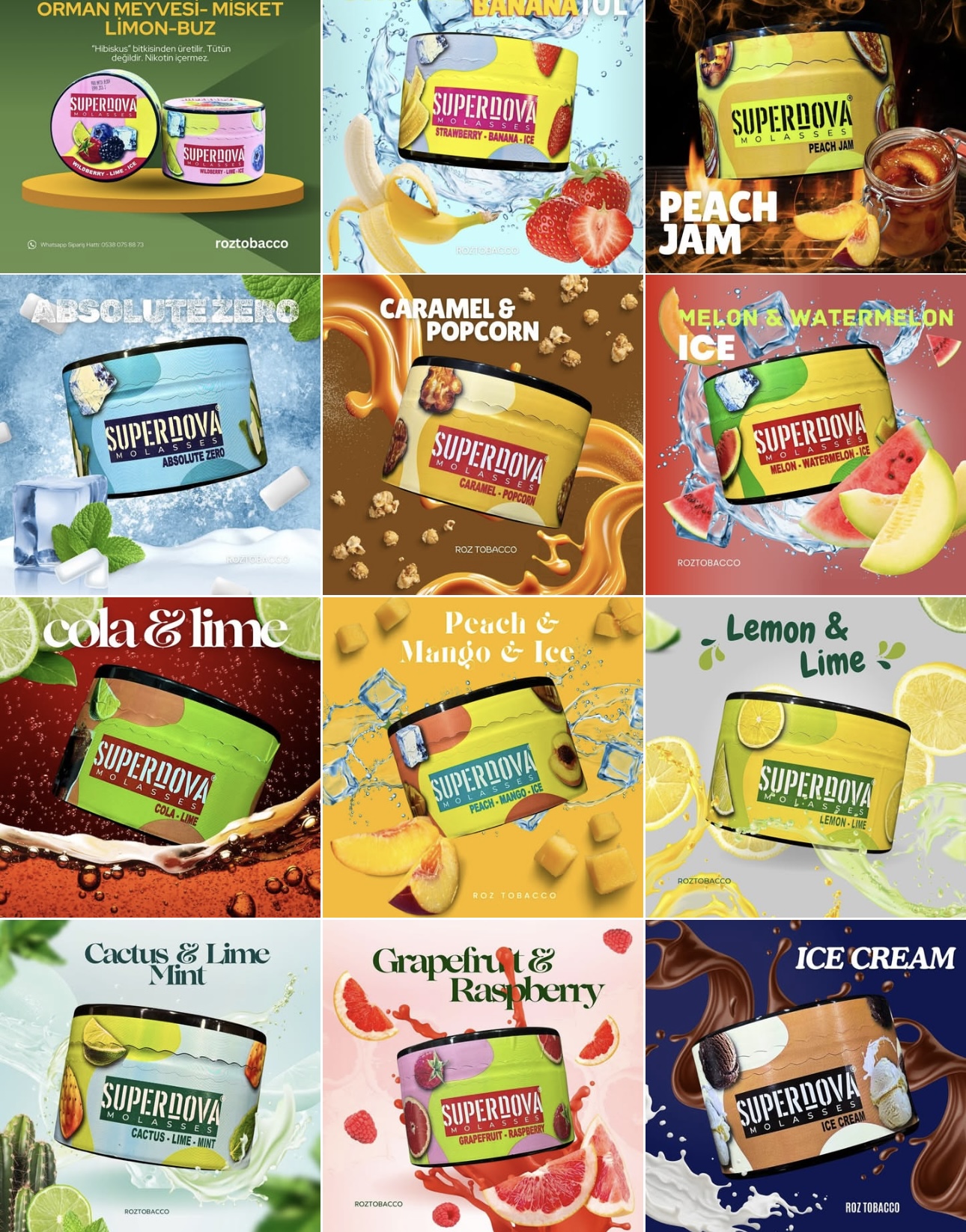View the cola & lime post
This screenshot has width=966, height=1232.
[160, 757]
